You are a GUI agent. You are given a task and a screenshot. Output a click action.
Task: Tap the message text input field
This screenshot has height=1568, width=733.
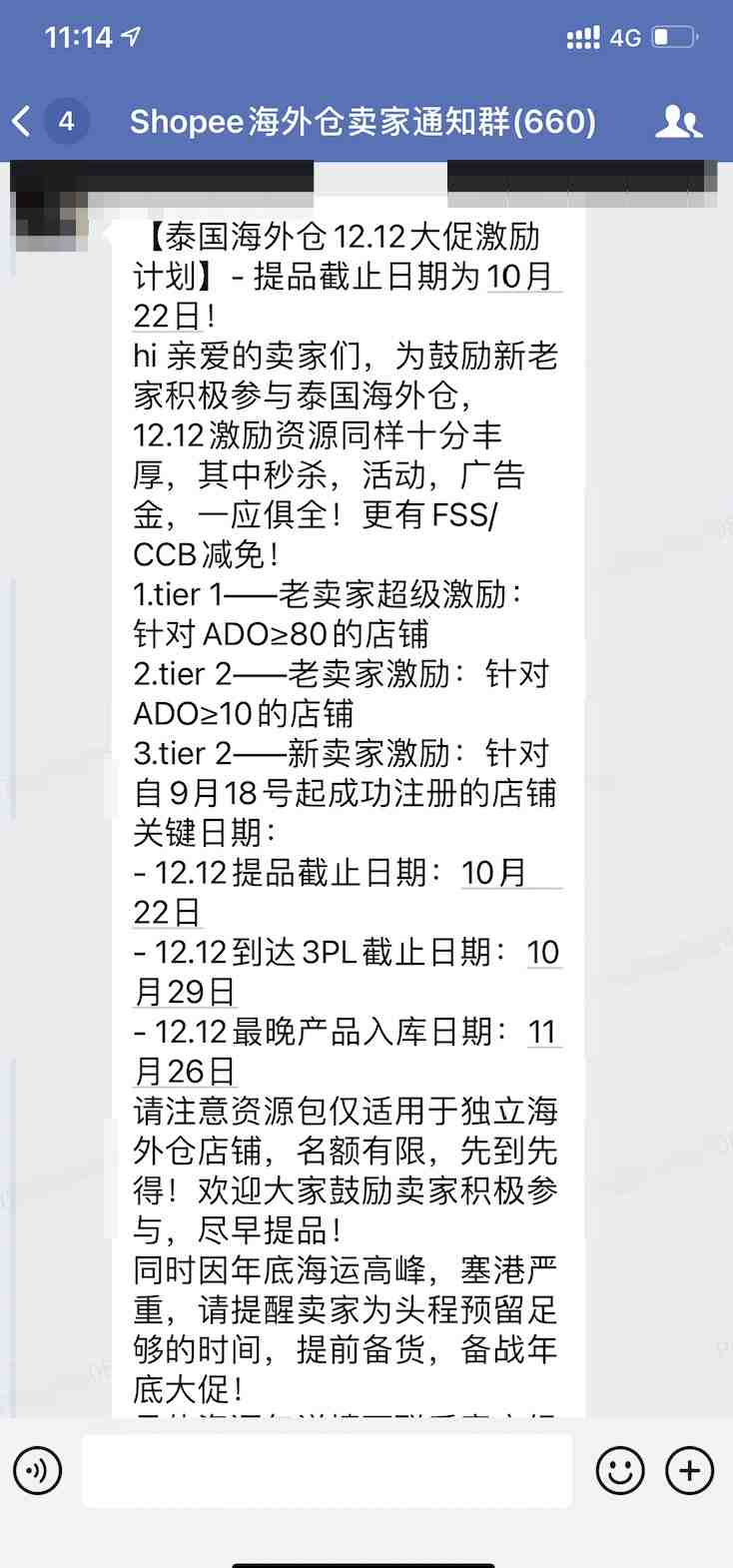click(x=327, y=1470)
